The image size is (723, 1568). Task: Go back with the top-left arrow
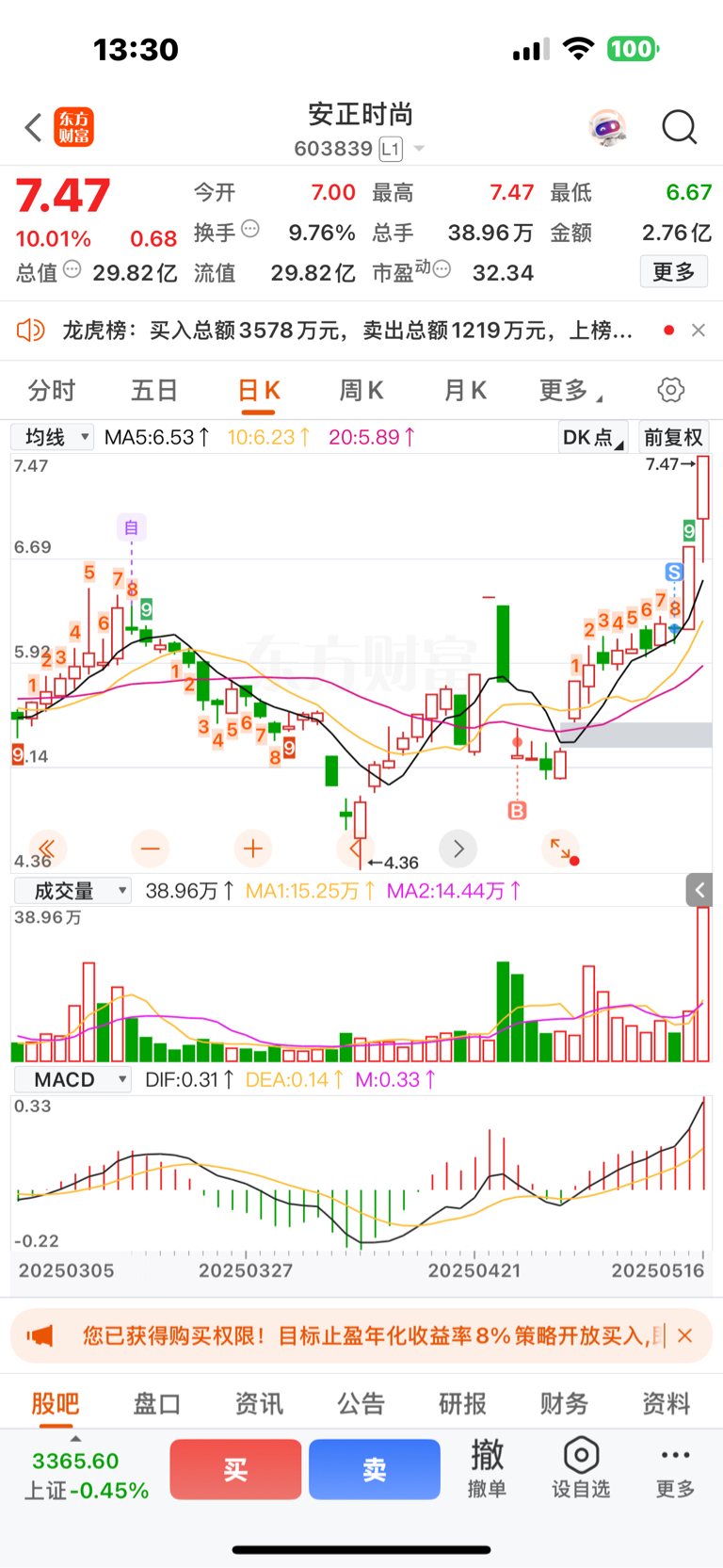click(x=34, y=127)
